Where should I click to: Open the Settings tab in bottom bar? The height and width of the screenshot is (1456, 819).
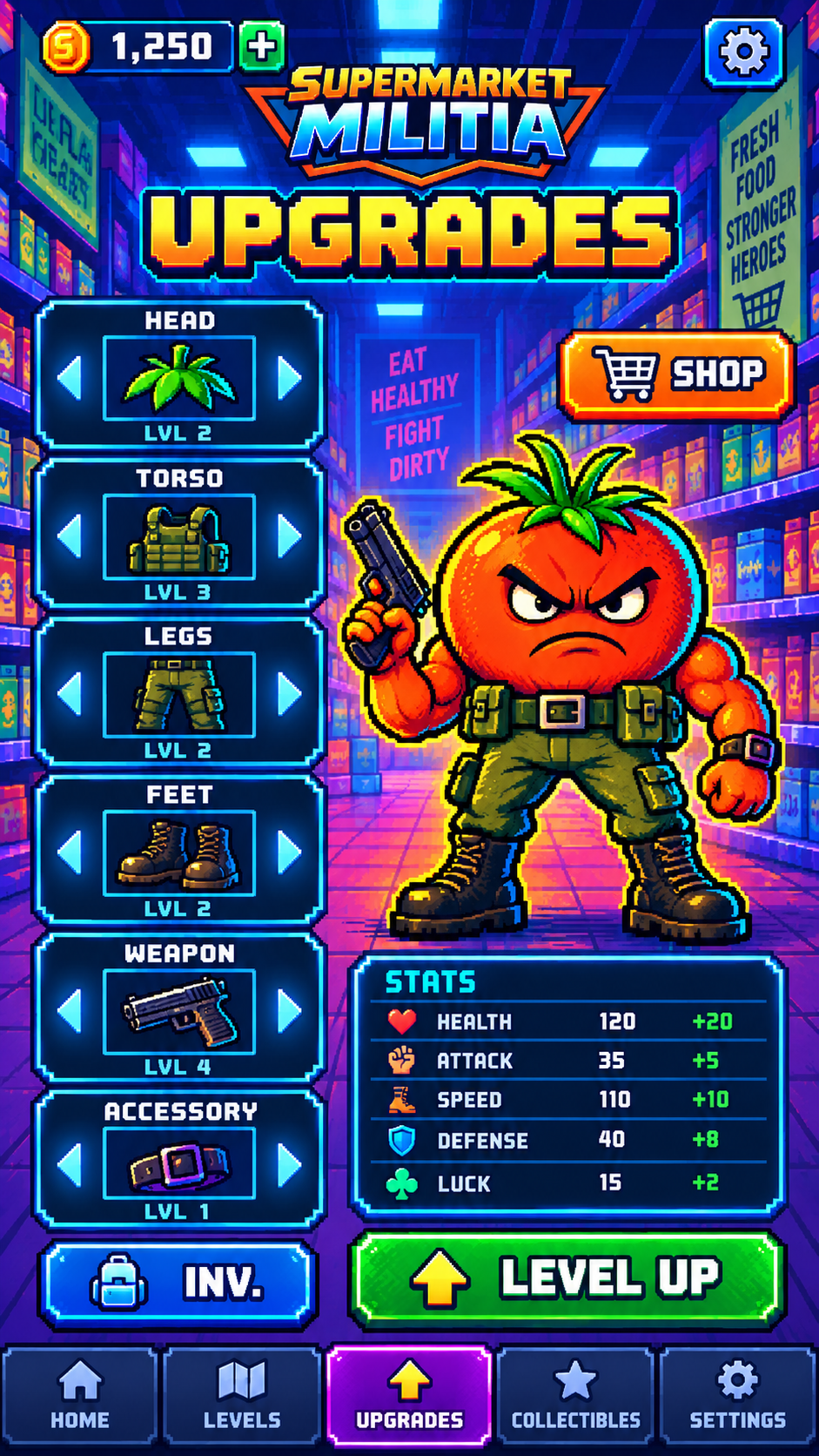point(737,1395)
